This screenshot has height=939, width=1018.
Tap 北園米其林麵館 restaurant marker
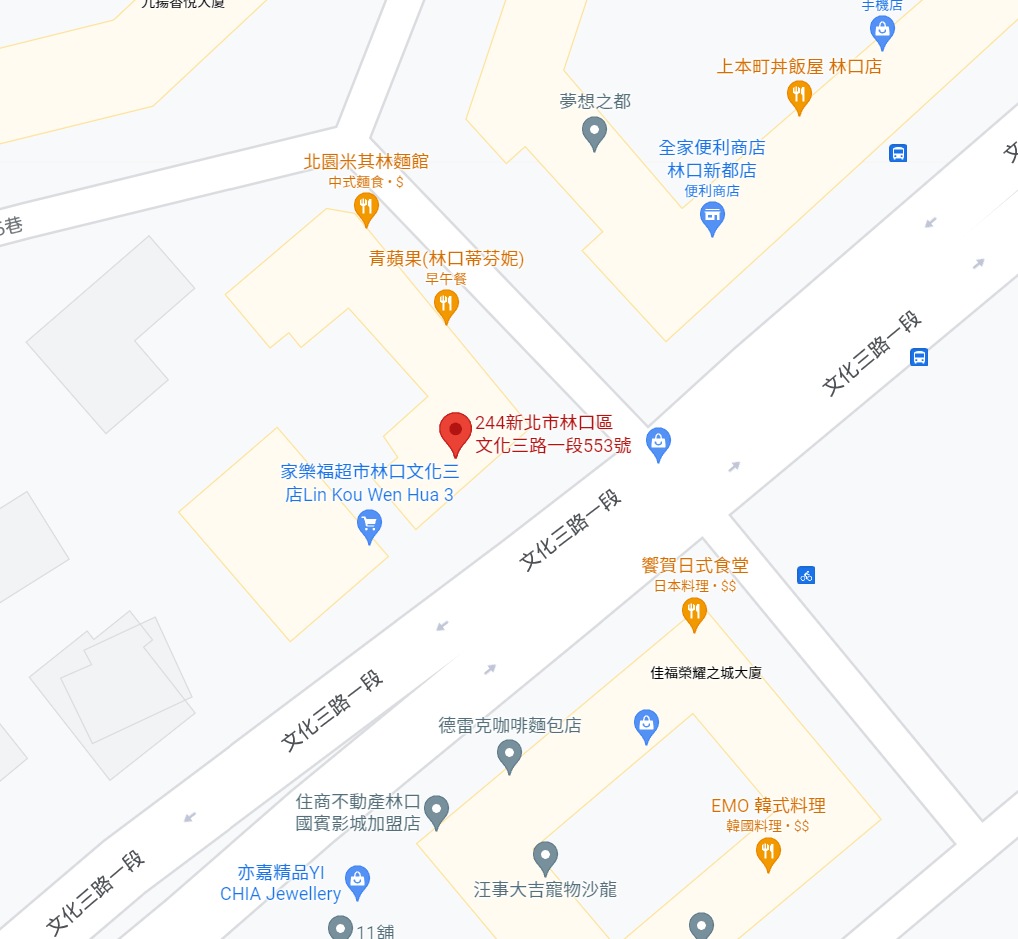pyautogui.click(x=366, y=208)
